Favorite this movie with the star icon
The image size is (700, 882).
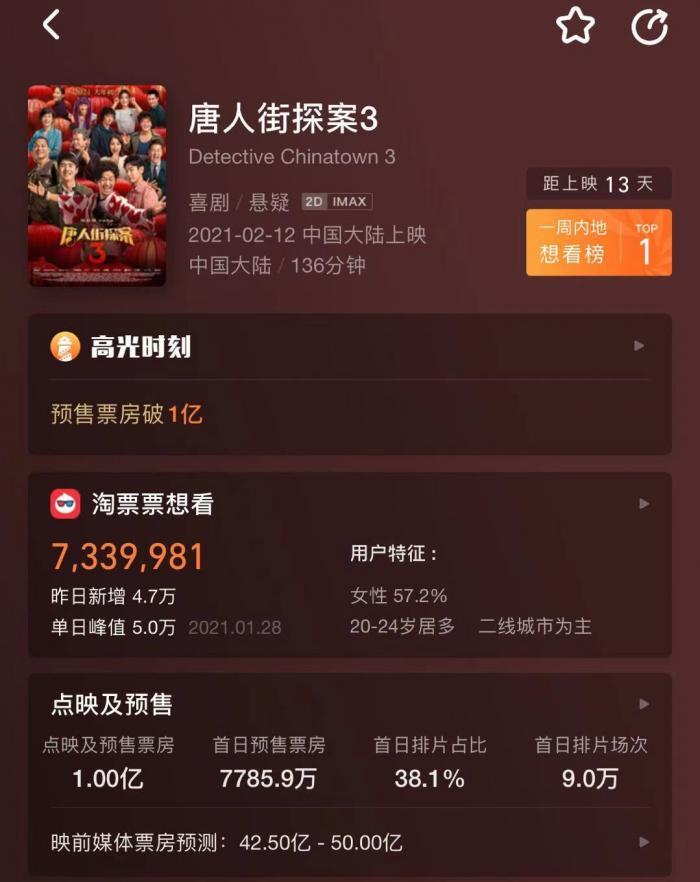[x=575, y=26]
